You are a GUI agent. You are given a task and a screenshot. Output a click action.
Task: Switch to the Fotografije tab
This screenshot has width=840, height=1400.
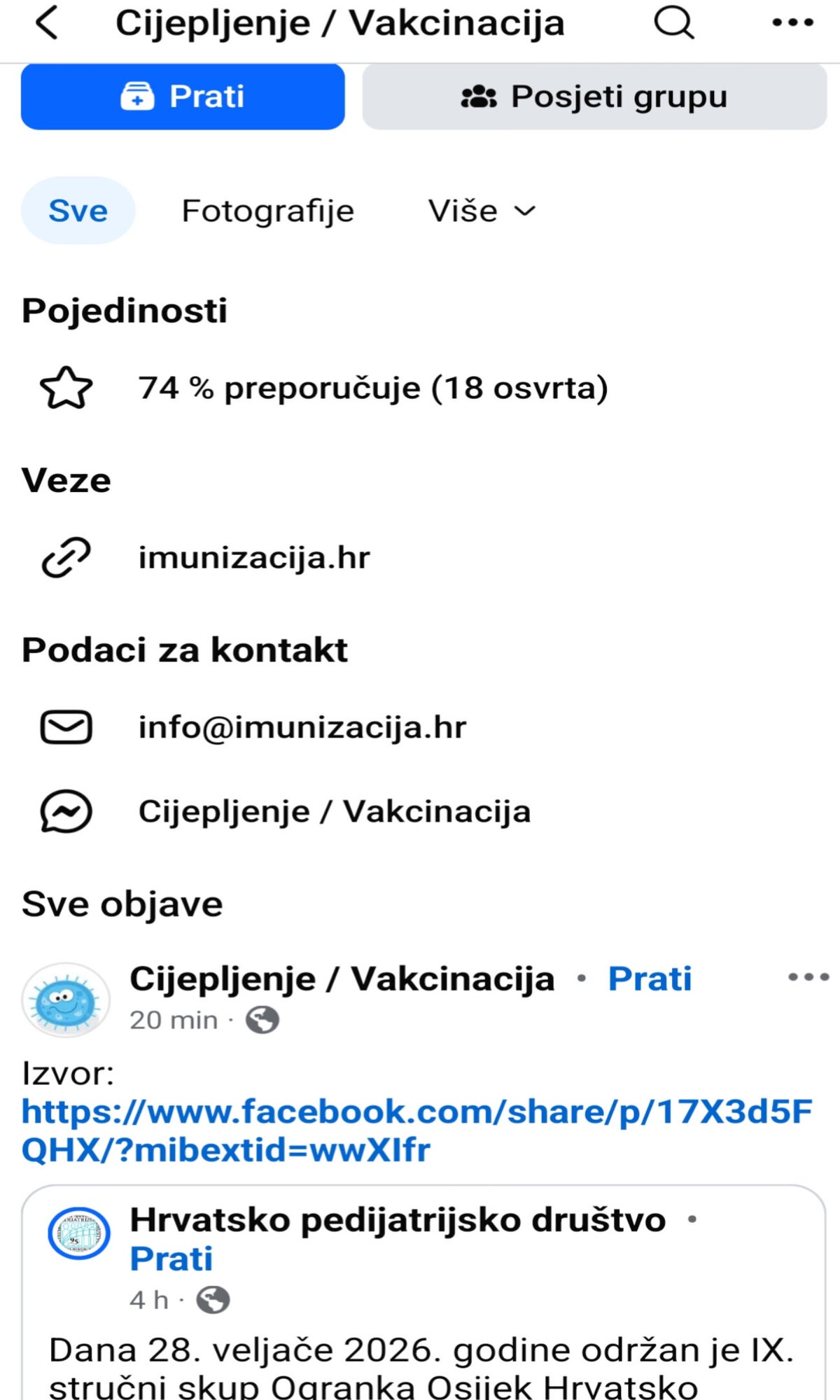point(268,211)
